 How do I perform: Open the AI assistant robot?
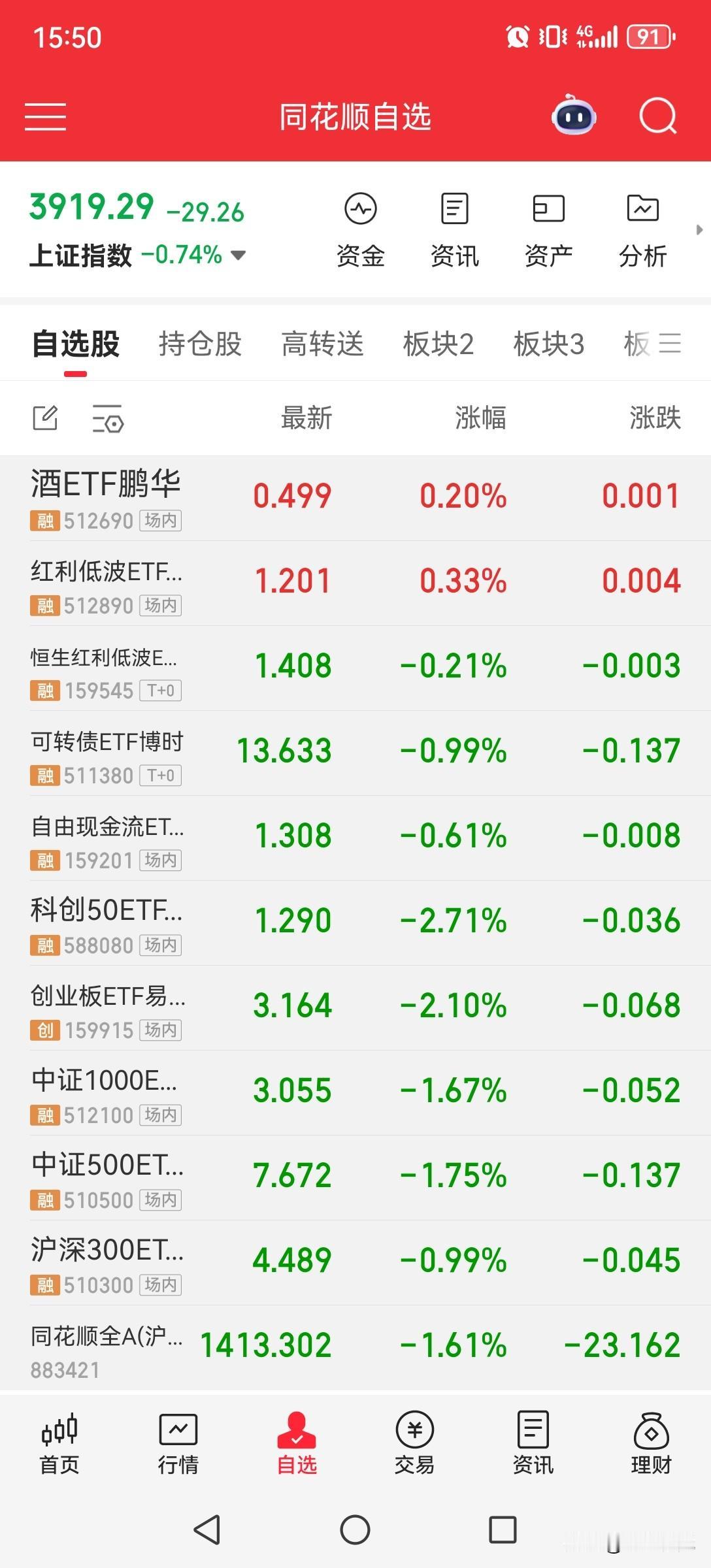pos(572,116)
